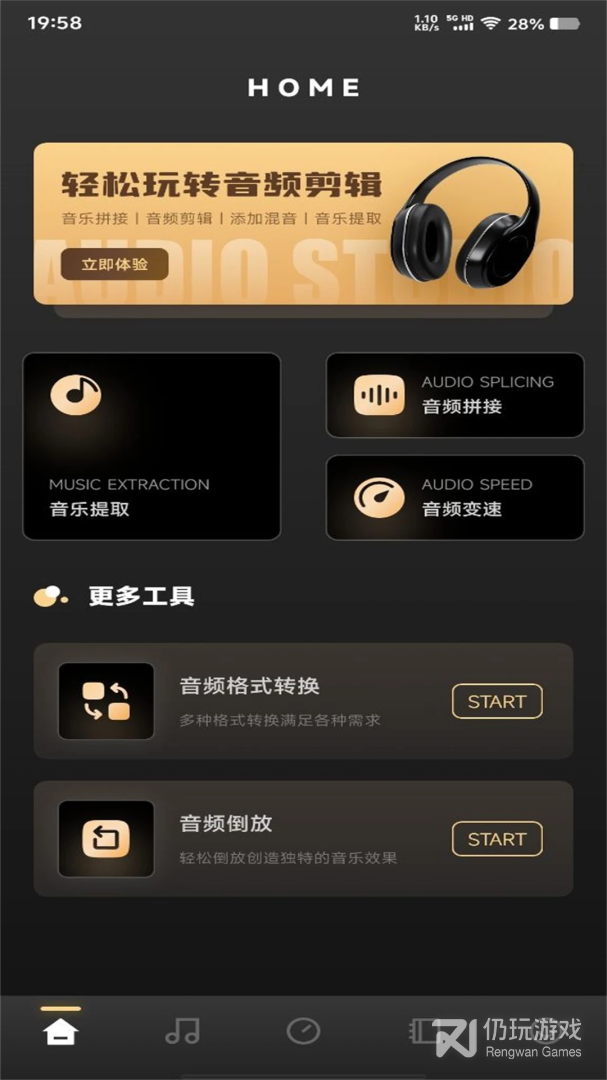The width and height of the screenshot is (607, 1080).
Task: Switch to the music note tab
Action: (183, 1031)
